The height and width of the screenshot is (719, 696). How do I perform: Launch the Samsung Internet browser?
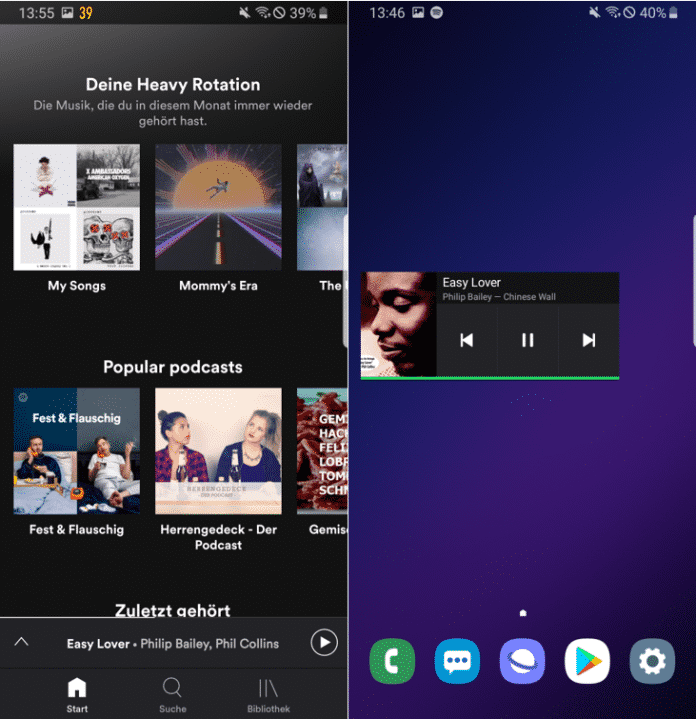pos(522,661)
